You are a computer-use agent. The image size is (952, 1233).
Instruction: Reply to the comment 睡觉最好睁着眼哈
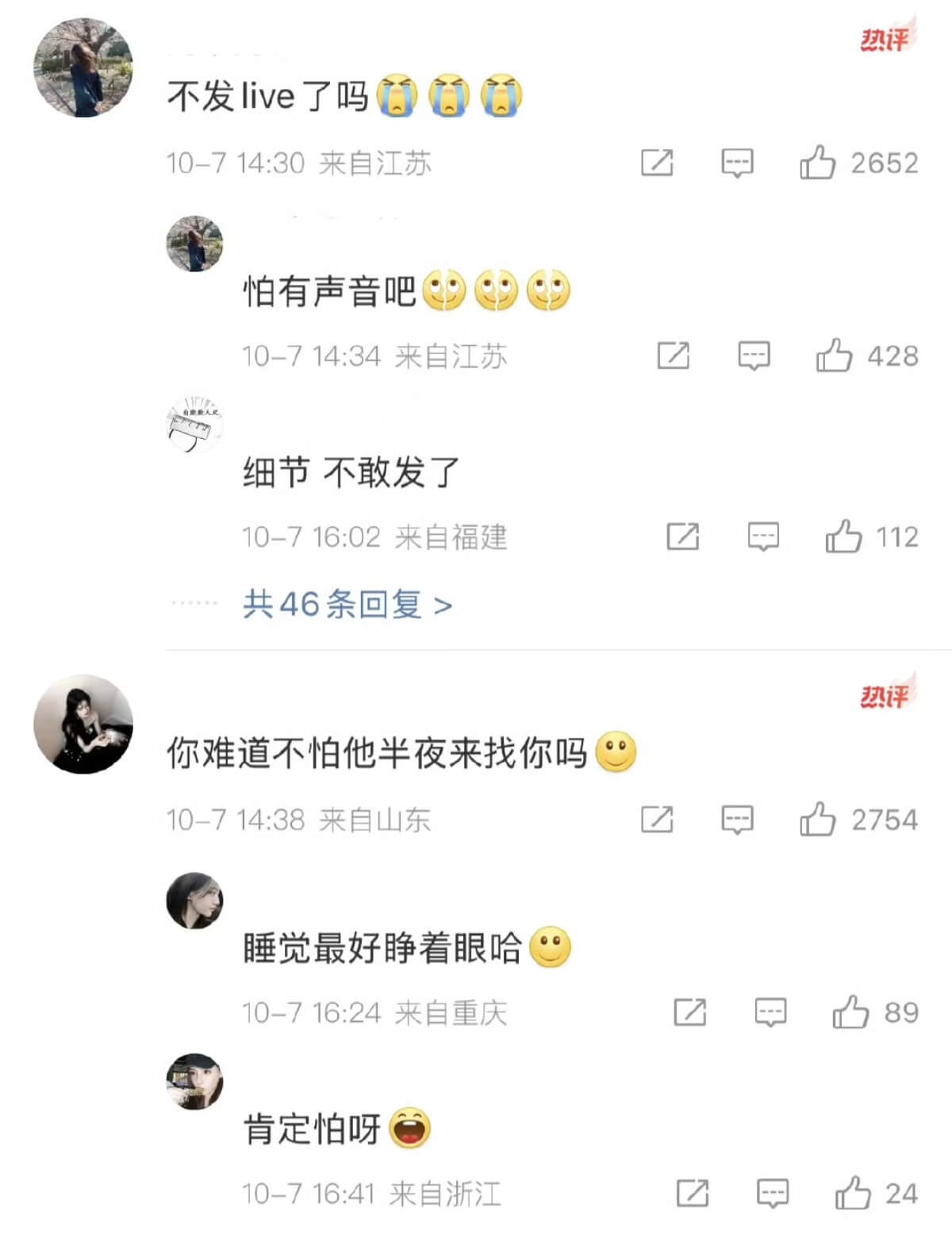coord(770,1012)
